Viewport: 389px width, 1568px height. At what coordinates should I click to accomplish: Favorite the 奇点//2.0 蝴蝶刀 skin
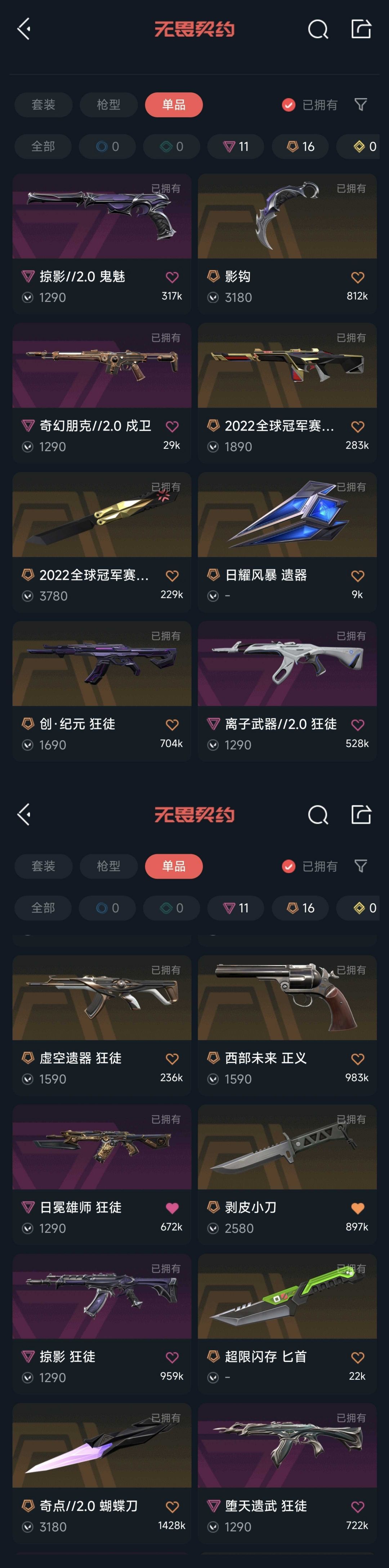tap(172, 1506)
